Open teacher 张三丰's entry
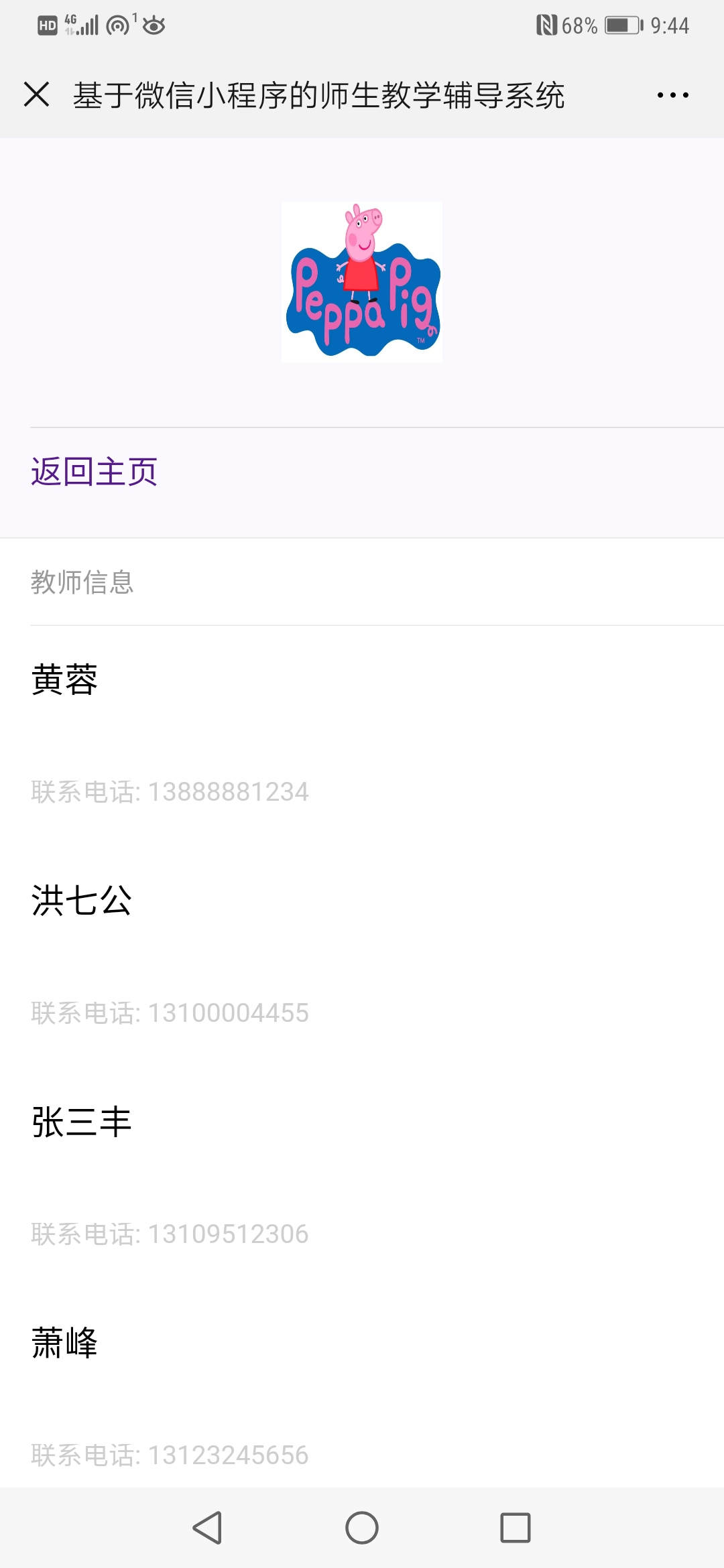 (x=362, y=1178)
